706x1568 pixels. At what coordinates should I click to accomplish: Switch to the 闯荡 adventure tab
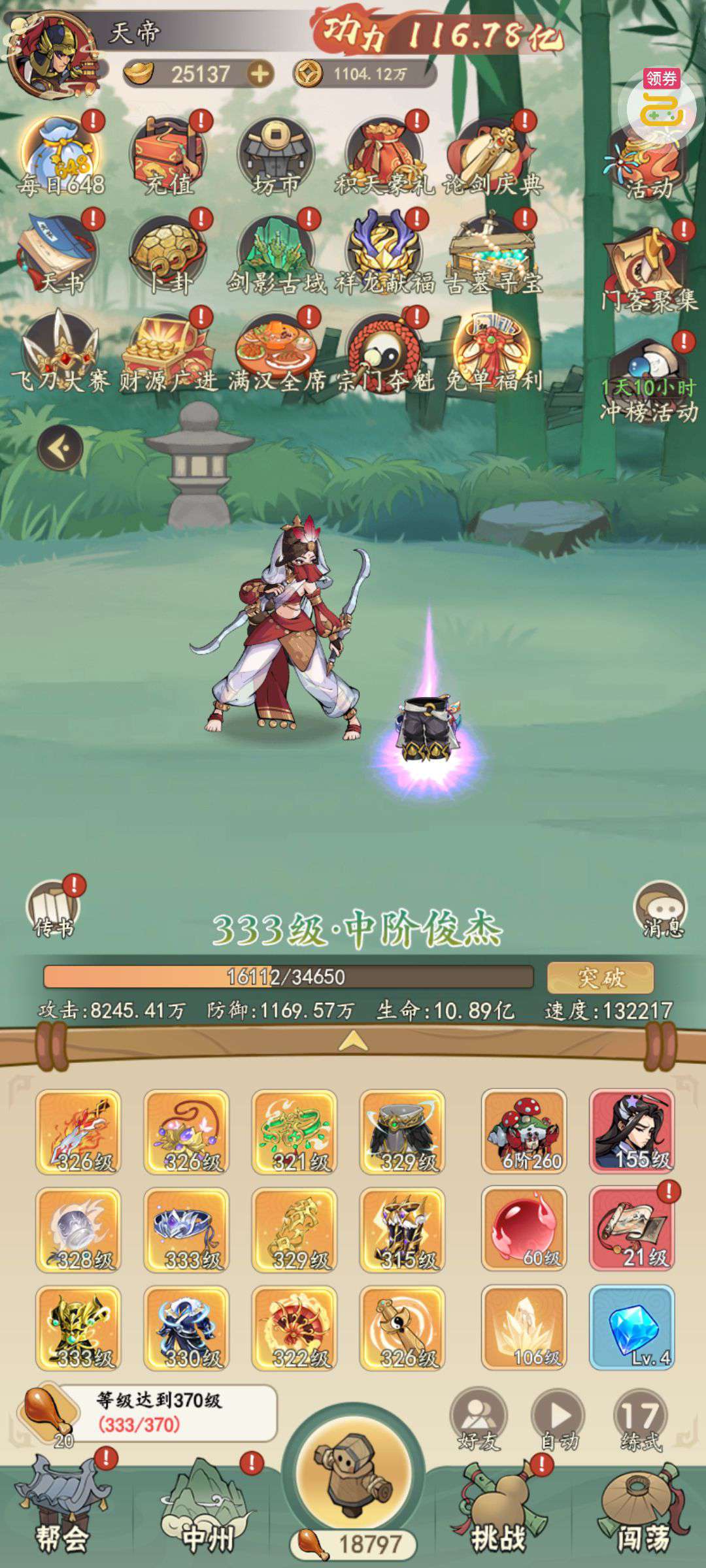(644, 1512)
